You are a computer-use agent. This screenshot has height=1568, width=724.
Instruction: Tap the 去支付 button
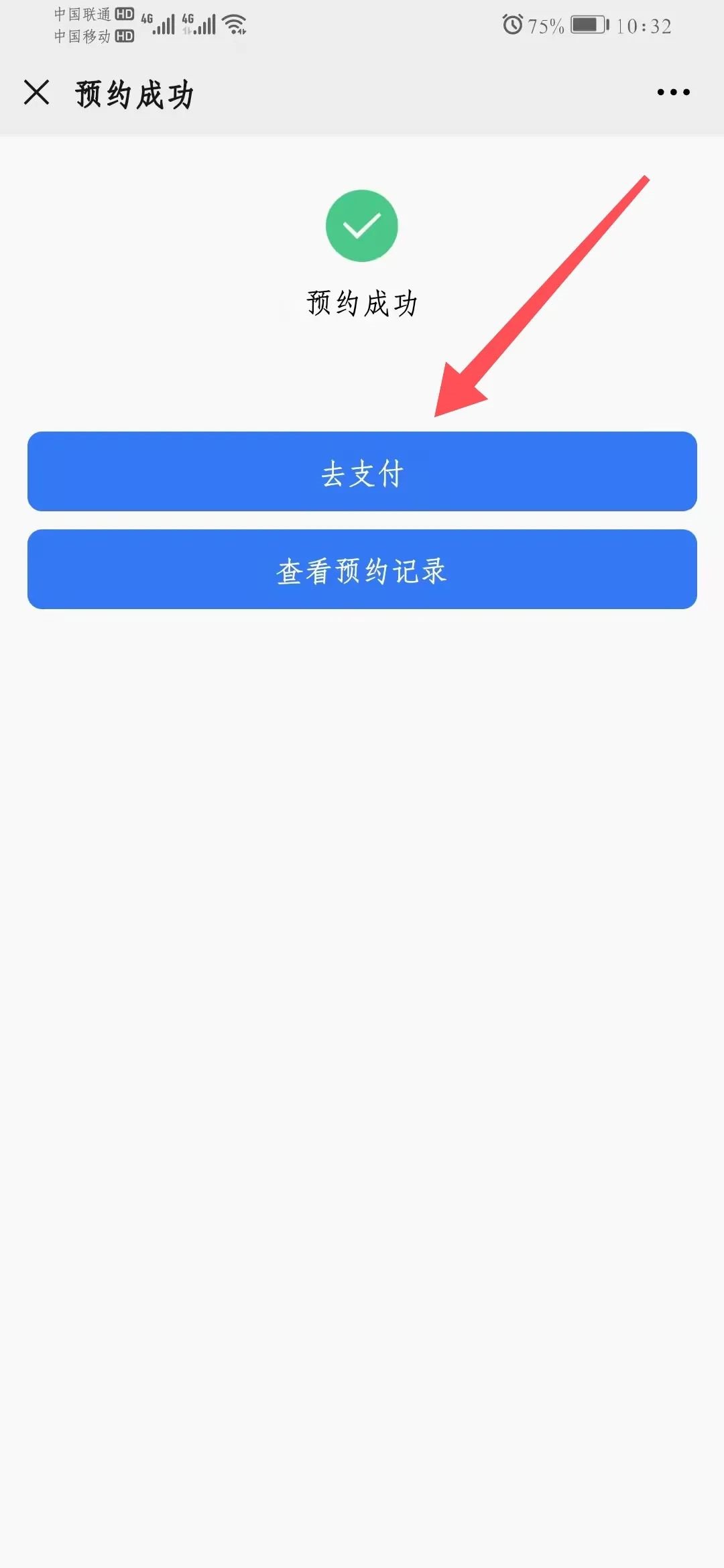362,472
